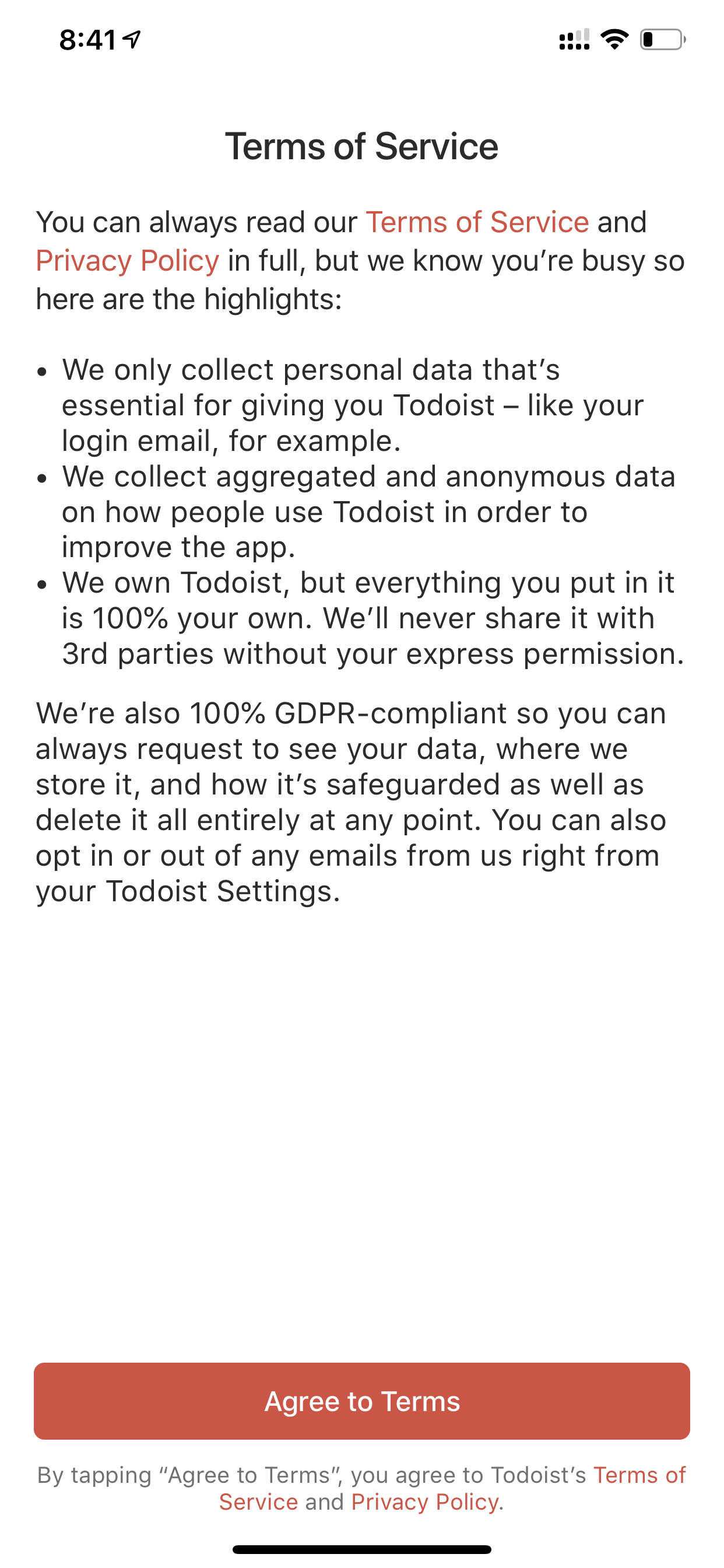Open Terms of Service link below Agree button
The height and width of the screenshot is (1568, 724).
coord(639,1475)
